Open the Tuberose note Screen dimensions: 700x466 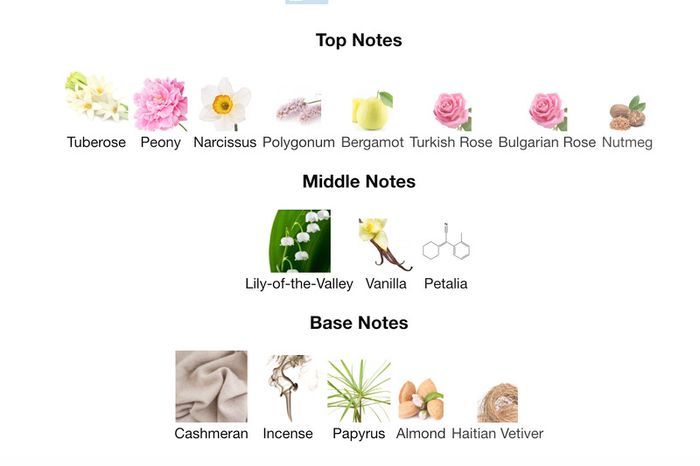(x=96, y=111)
